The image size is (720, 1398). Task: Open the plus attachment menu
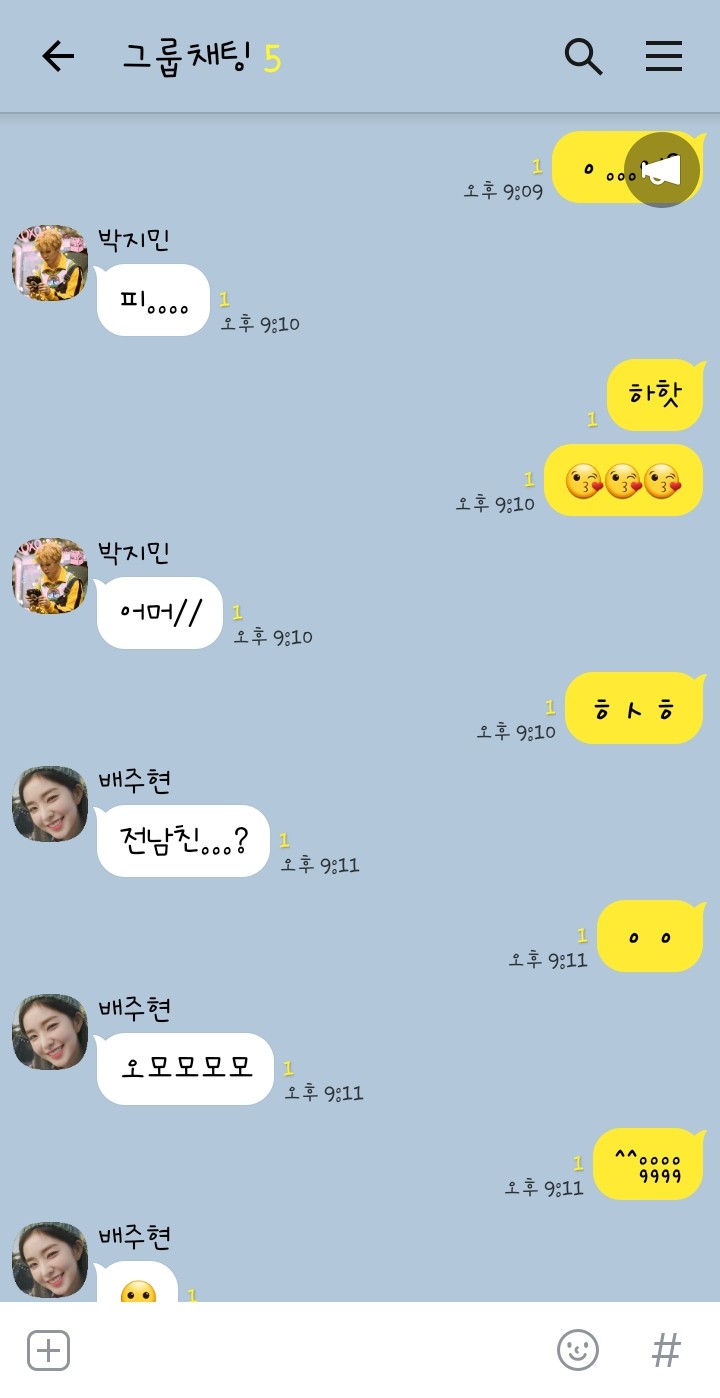click(x=48, y=1350)
